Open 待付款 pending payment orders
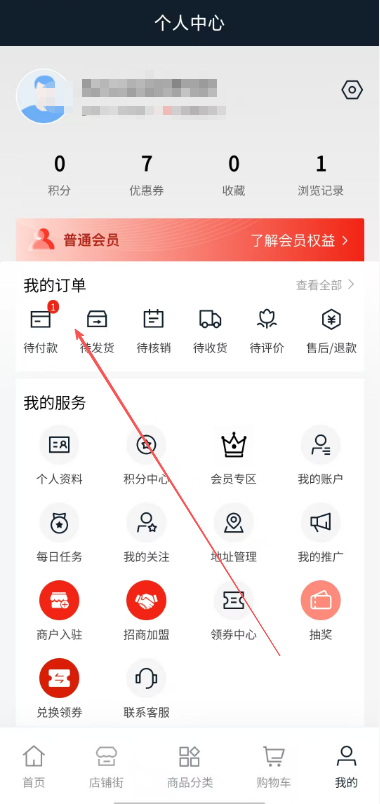 point(41,331)
